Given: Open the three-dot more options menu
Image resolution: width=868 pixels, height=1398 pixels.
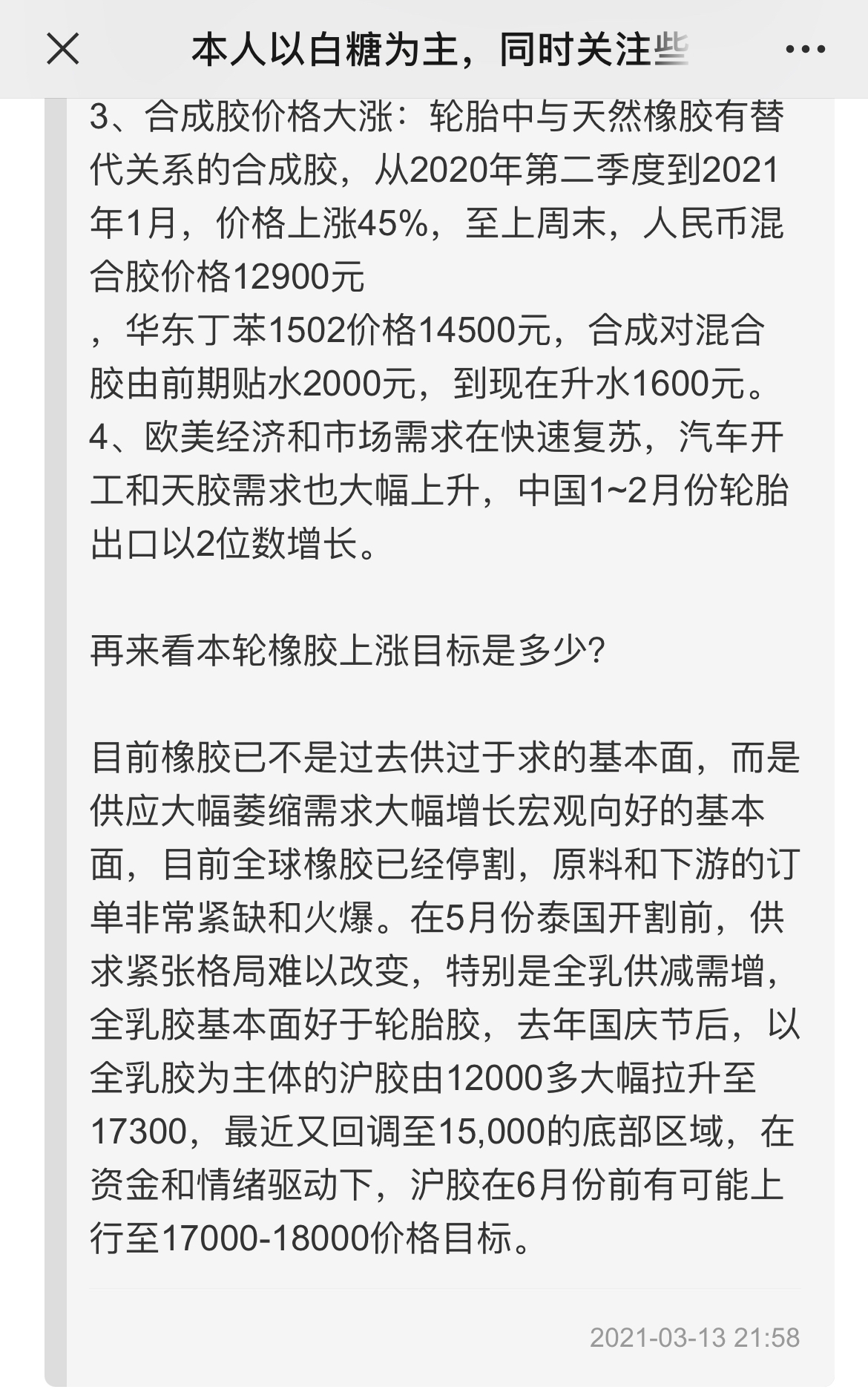Looking at the screenshot, I should 805,50.
